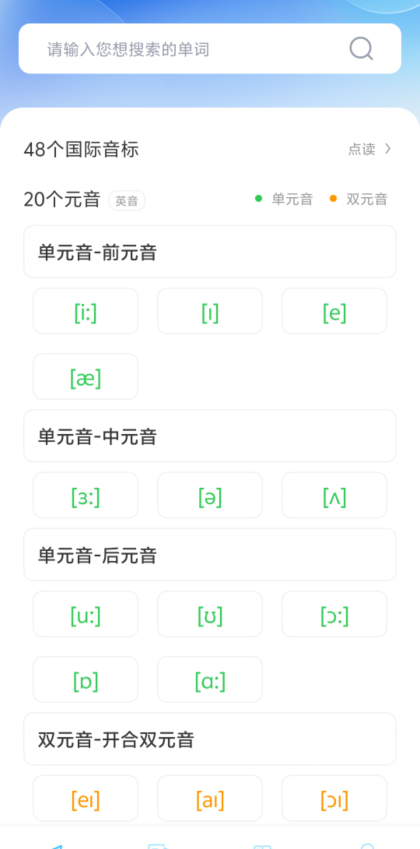Open 点读 mode link
Screen dimensions: 420x849
(370, 149)
